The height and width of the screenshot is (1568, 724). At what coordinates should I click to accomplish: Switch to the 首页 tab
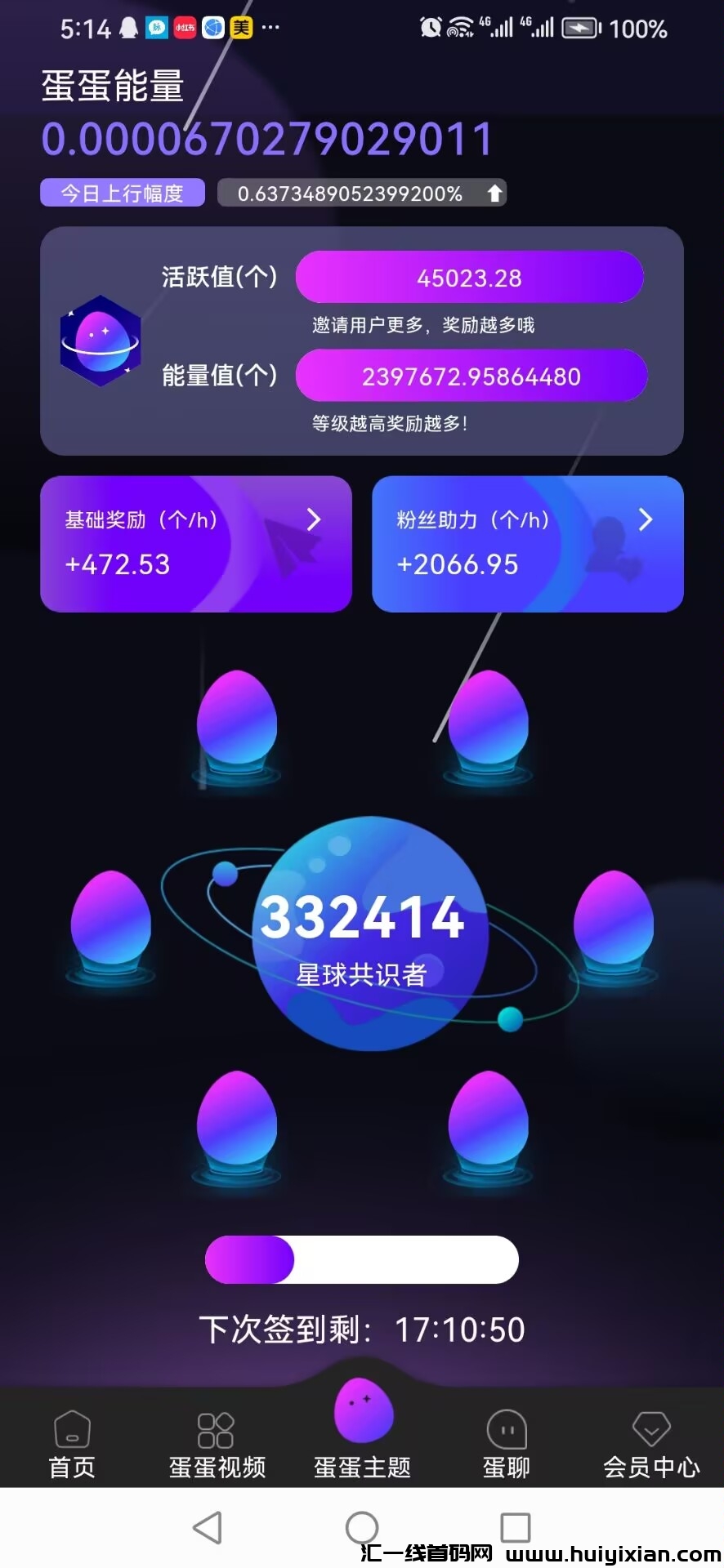[x=72, y=1444]
